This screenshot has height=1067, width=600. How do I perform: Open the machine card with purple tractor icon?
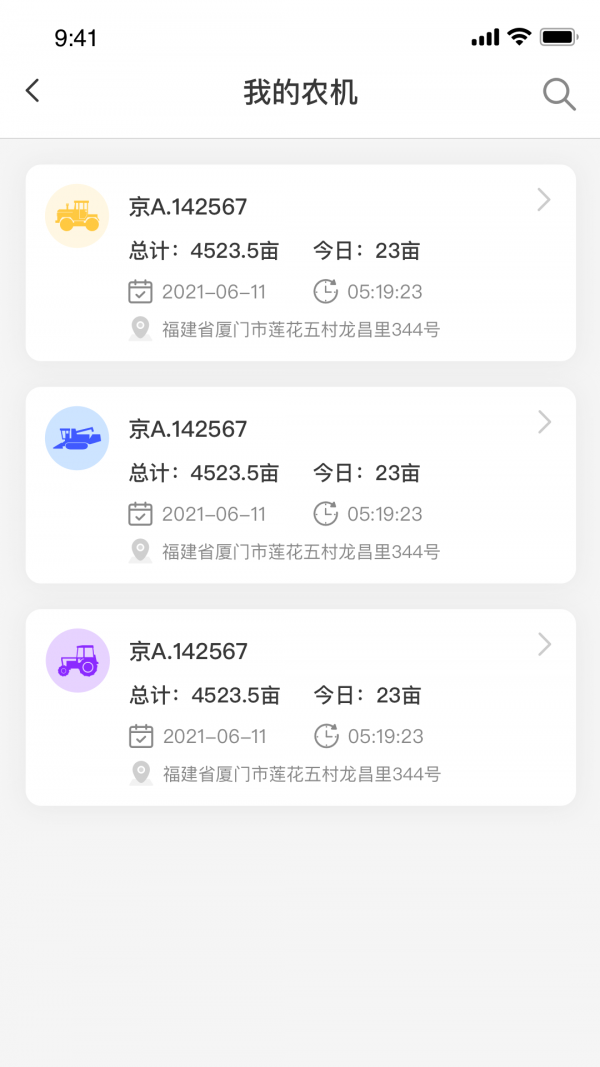tap(300, 707)
